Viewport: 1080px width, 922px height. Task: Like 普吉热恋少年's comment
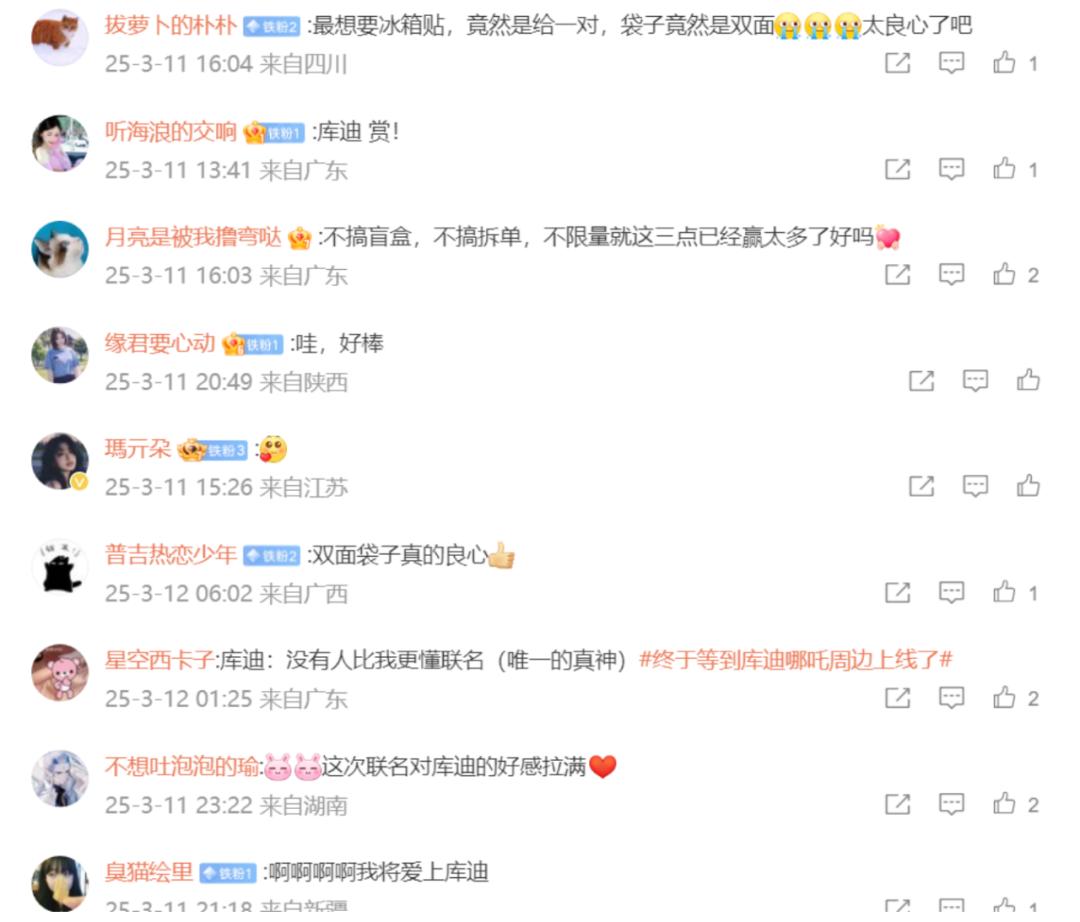pos(1004,592)
